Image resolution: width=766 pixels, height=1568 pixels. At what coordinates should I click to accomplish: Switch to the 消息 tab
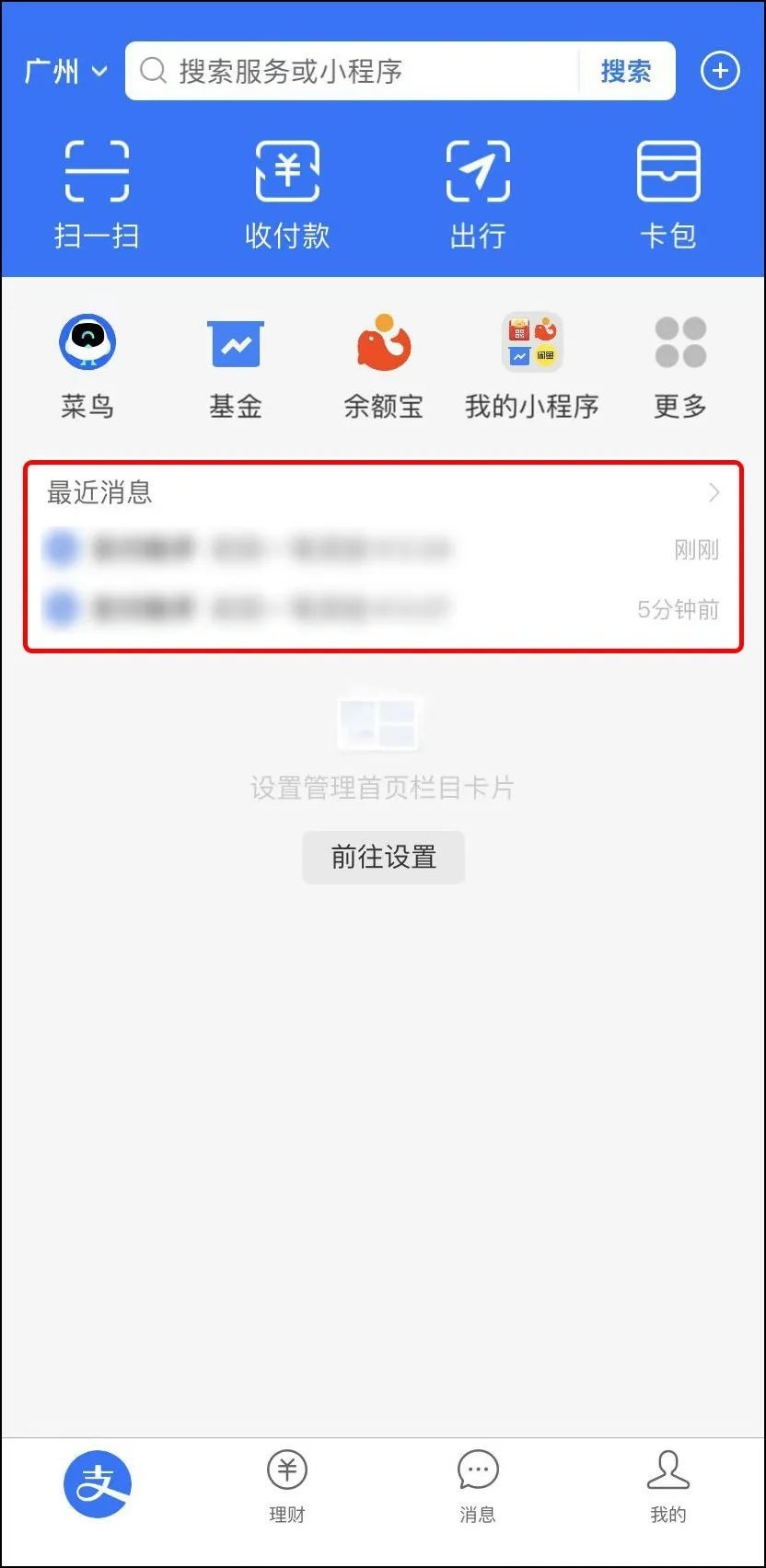coord(478,1488)
